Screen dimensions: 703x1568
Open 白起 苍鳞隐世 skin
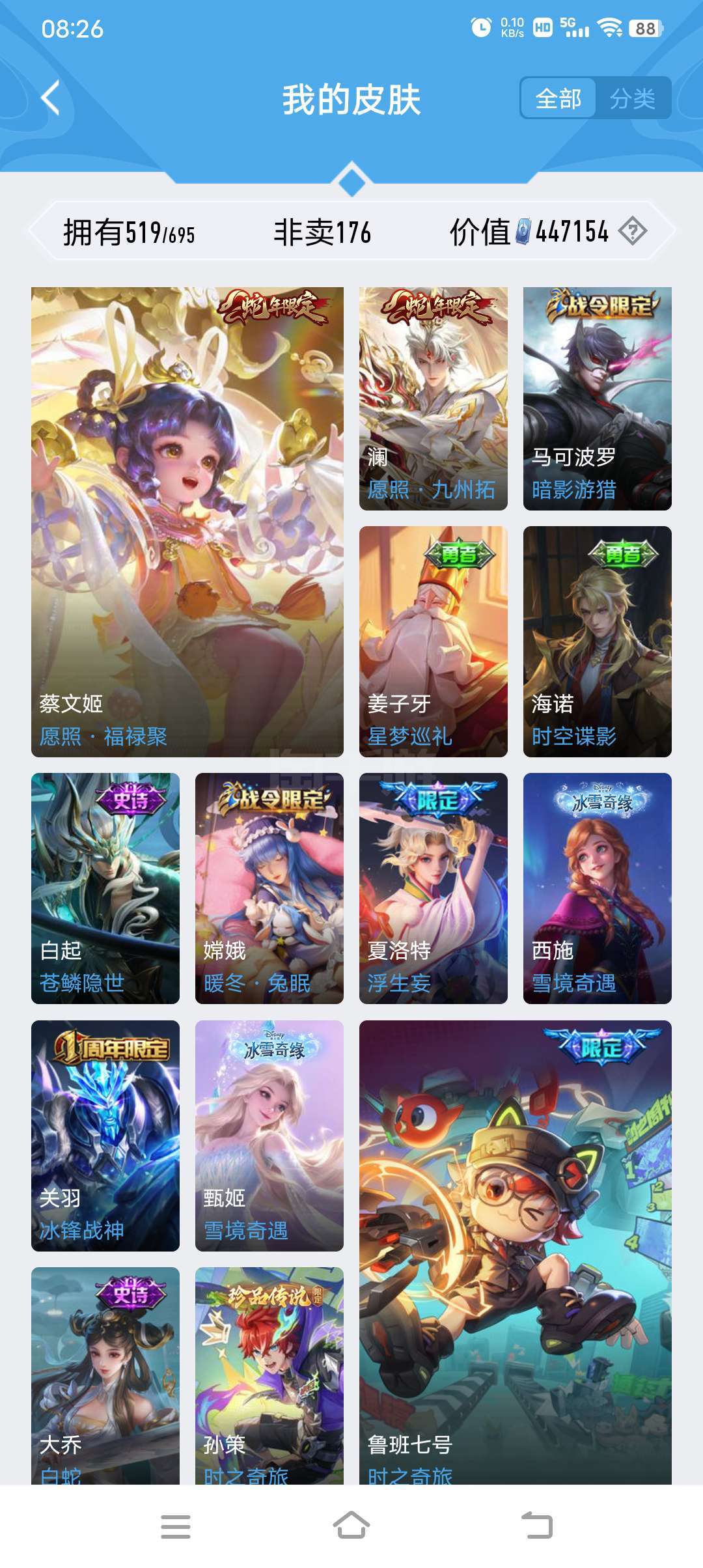[x=105, y=888]
